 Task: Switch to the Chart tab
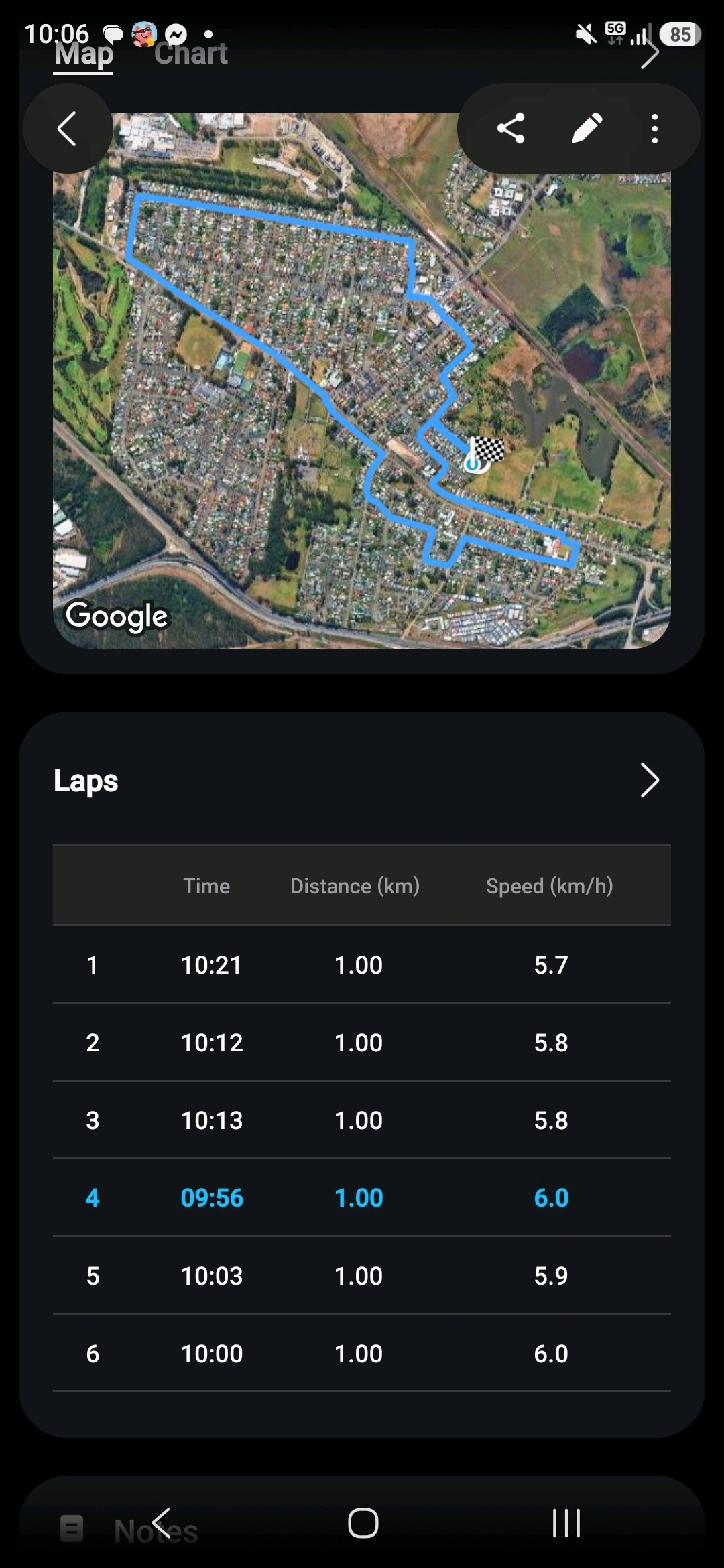[x=191, y=54]
